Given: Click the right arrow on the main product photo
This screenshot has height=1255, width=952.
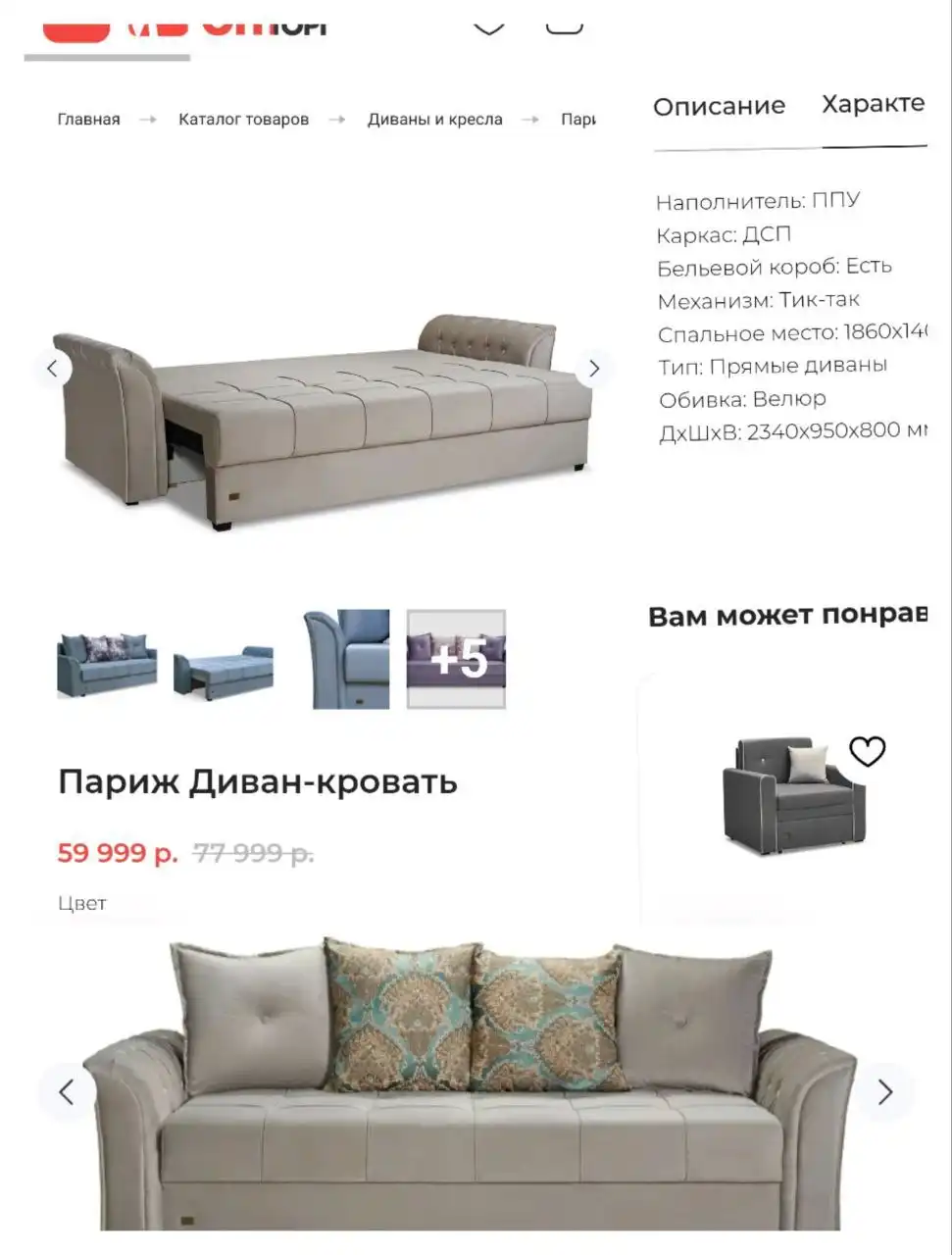Looking at the screenshot, I should [595, 368].
